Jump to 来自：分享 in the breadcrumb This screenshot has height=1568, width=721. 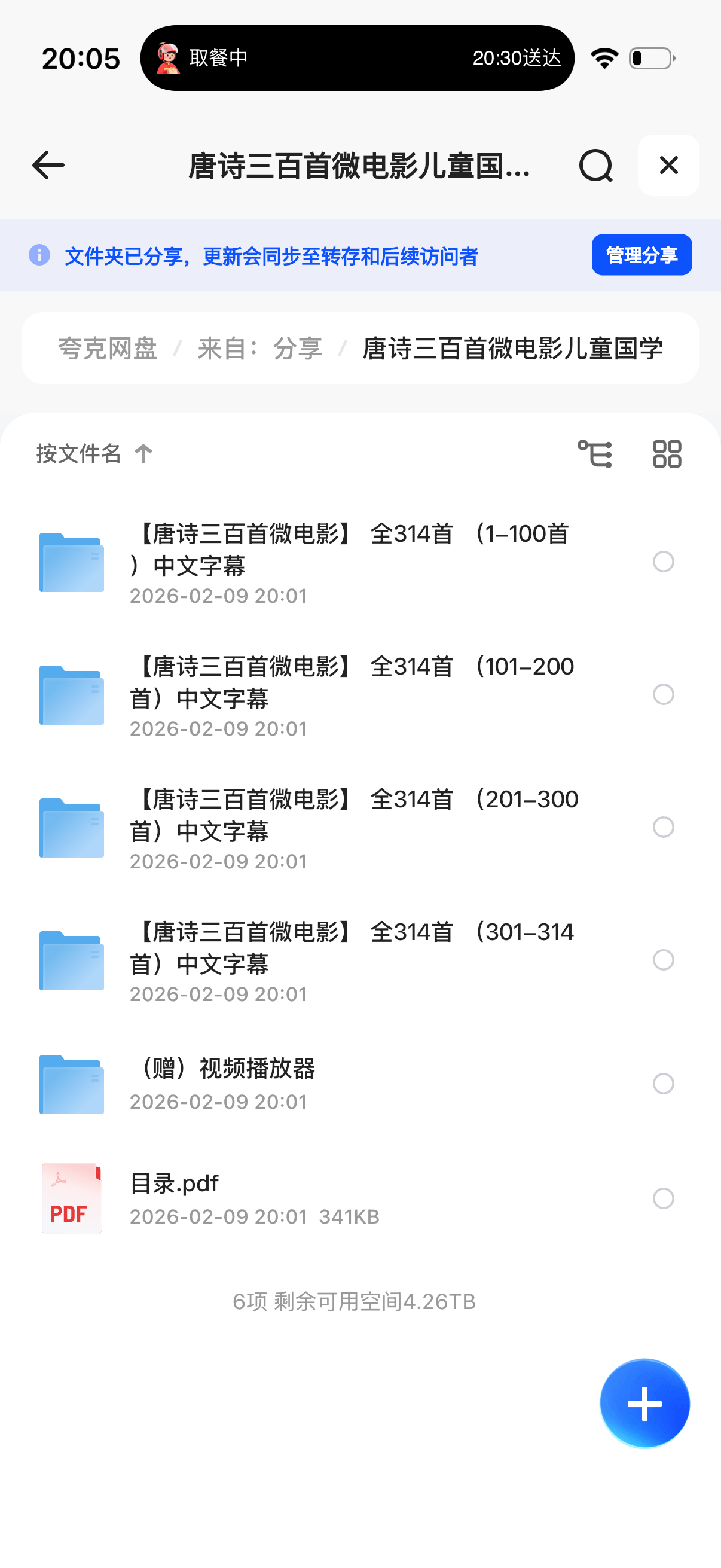click(x=260, y=349)
